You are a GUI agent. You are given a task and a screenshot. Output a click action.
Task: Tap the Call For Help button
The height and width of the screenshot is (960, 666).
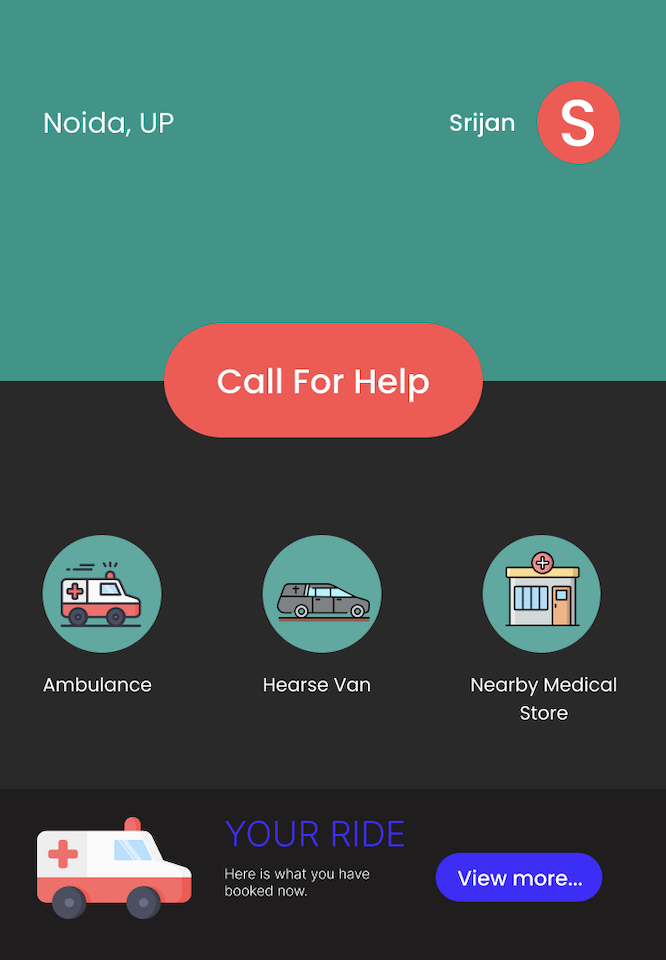tap(323, 381)
